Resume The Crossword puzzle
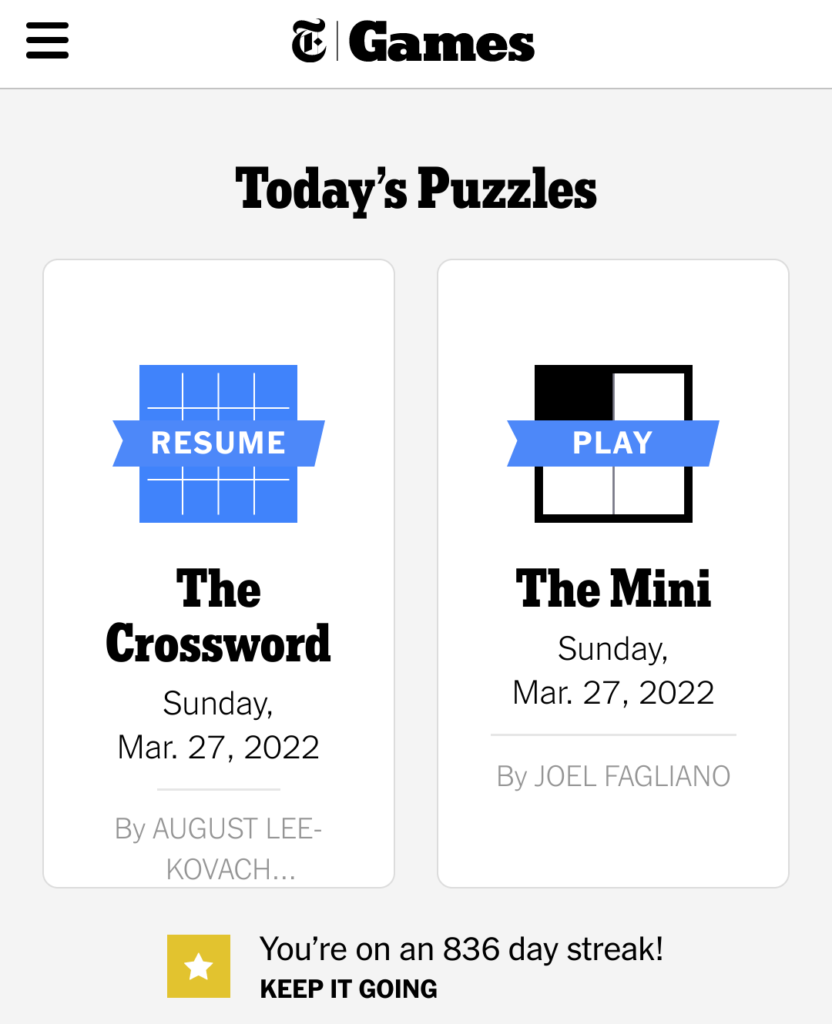Viewport: 832px width, 1024px height. pyautogui.click(x=218, y=443)
